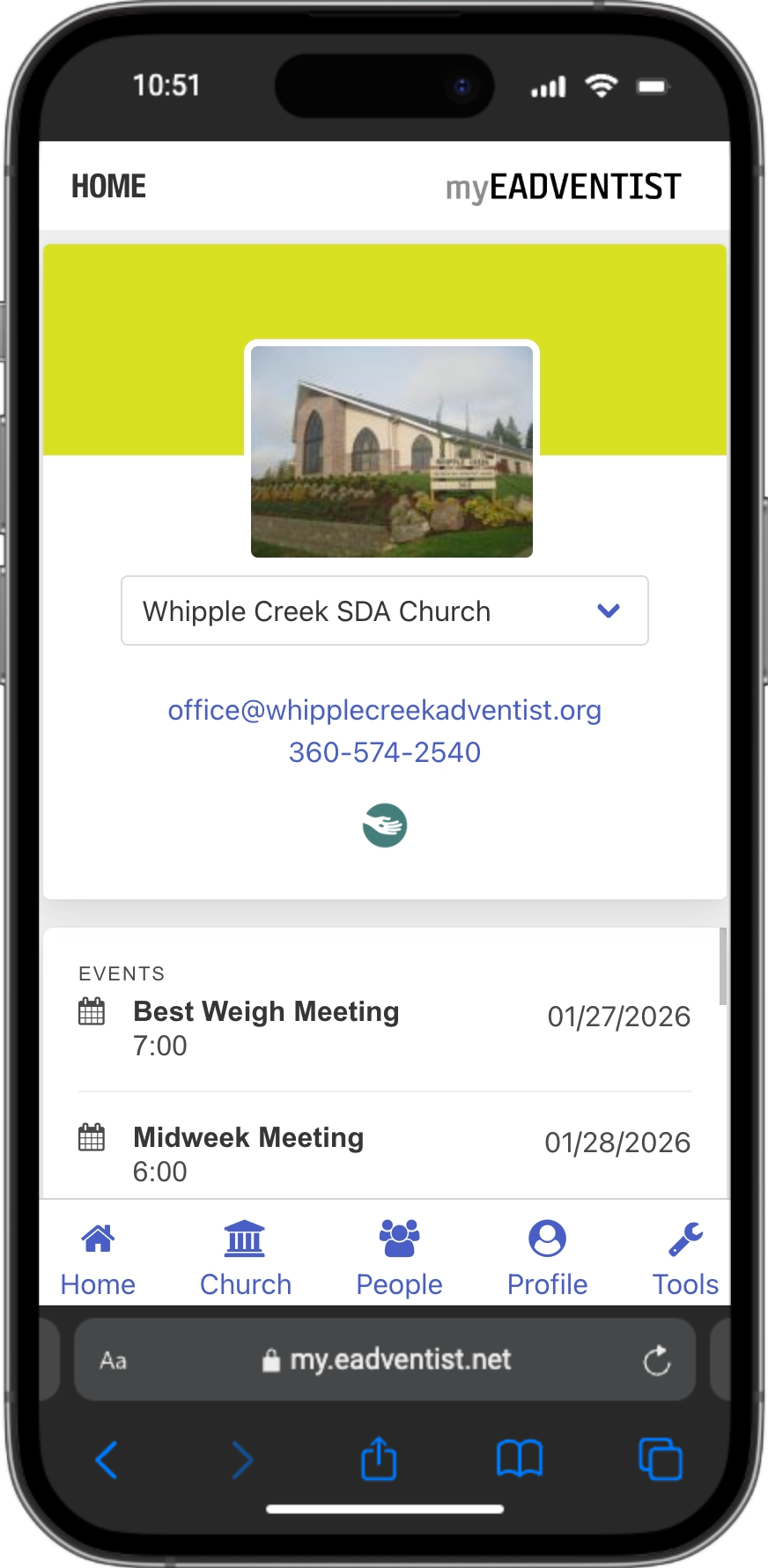Go to the Home tab
Image resolution: width=768 pixels, height=1568 pixels.
[x=98, y=1258]
